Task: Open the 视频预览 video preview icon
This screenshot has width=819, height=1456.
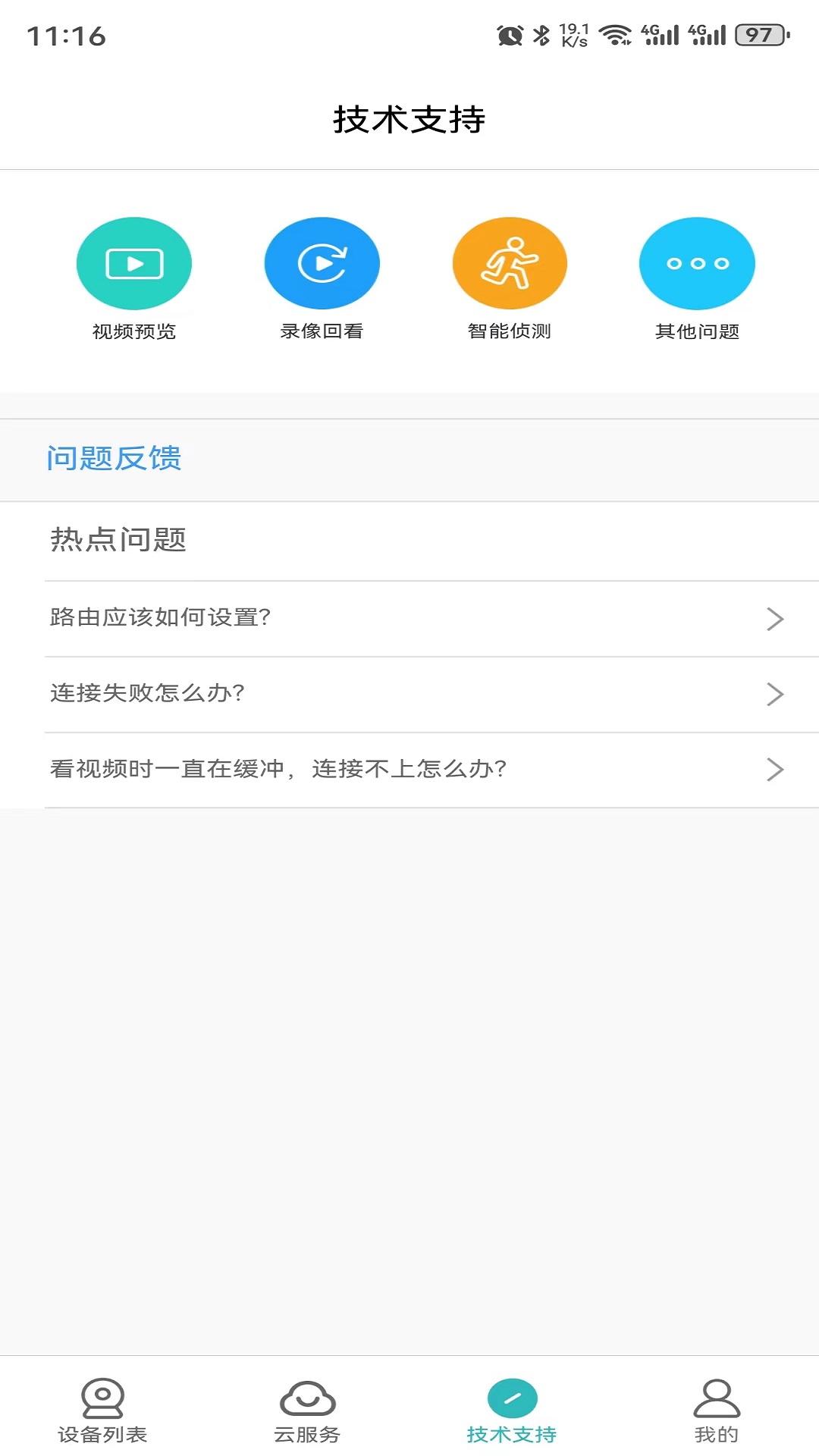Action: tap(133, 262)
